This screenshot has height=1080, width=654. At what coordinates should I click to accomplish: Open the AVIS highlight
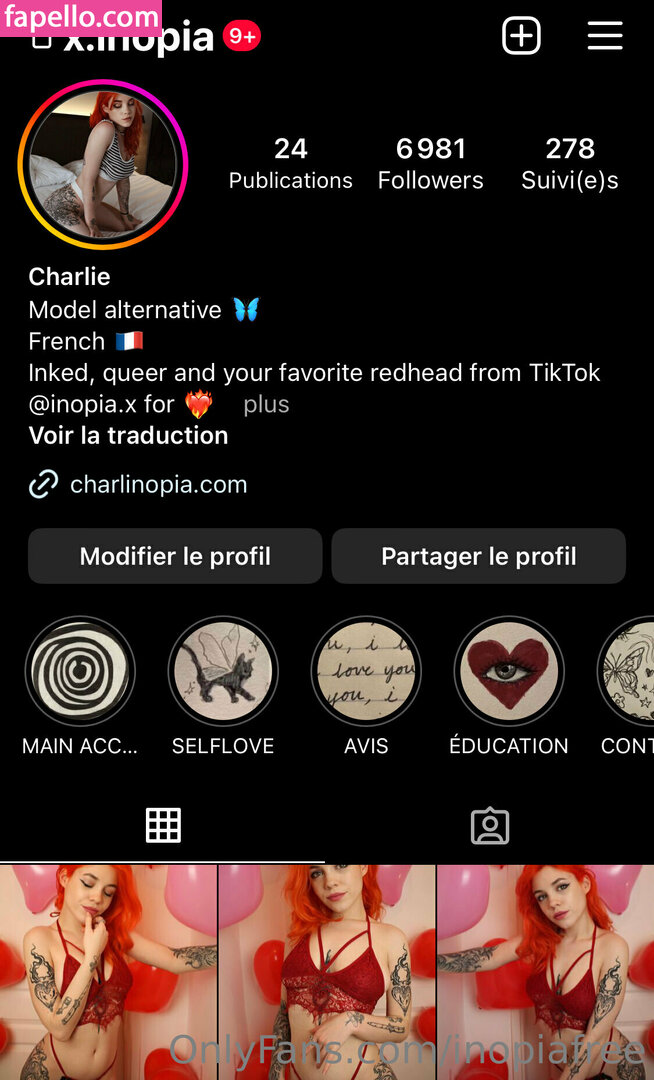pyautogui.click(x=366, y=671)
